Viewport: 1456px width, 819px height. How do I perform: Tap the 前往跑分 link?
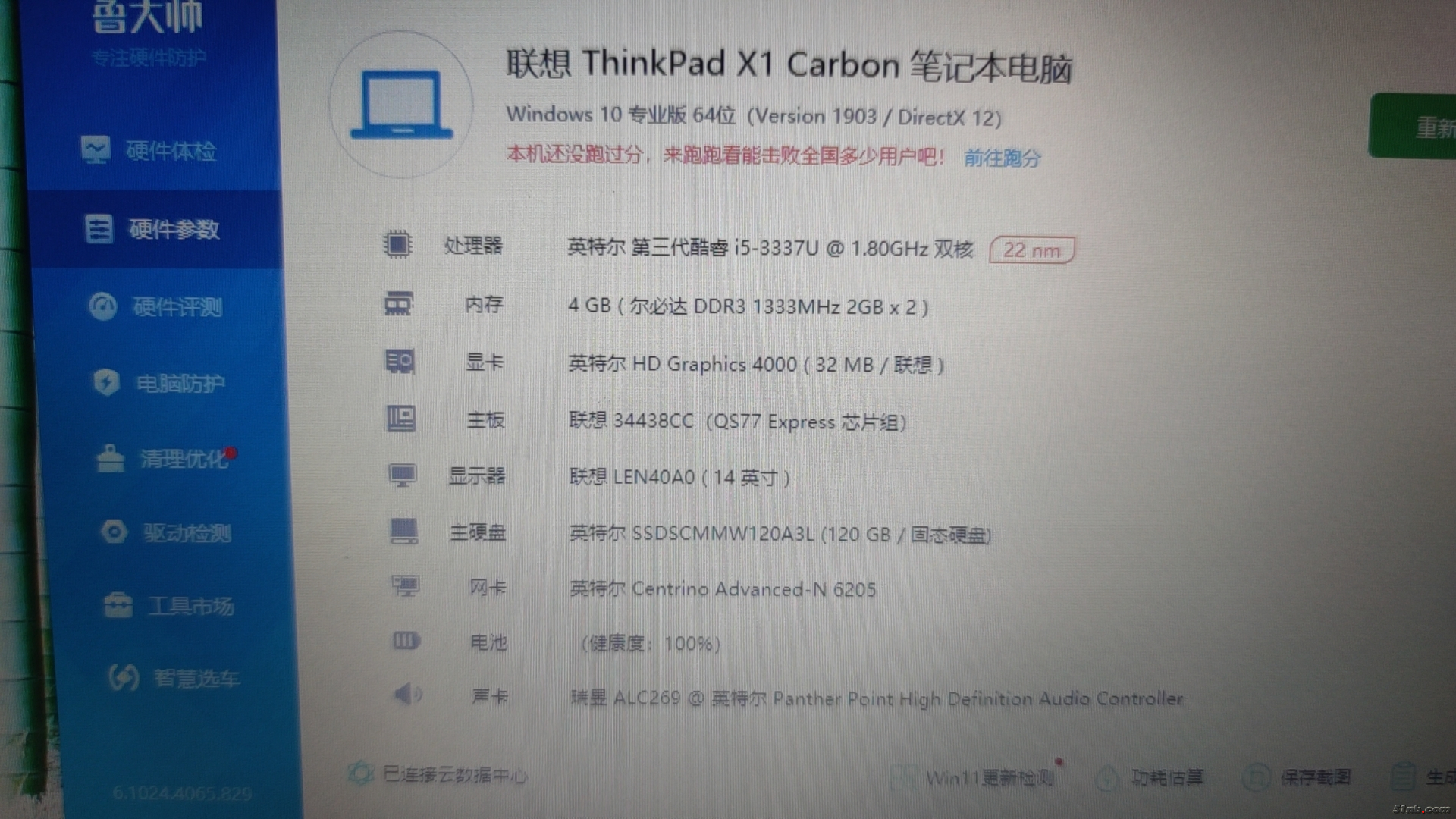1002,158
